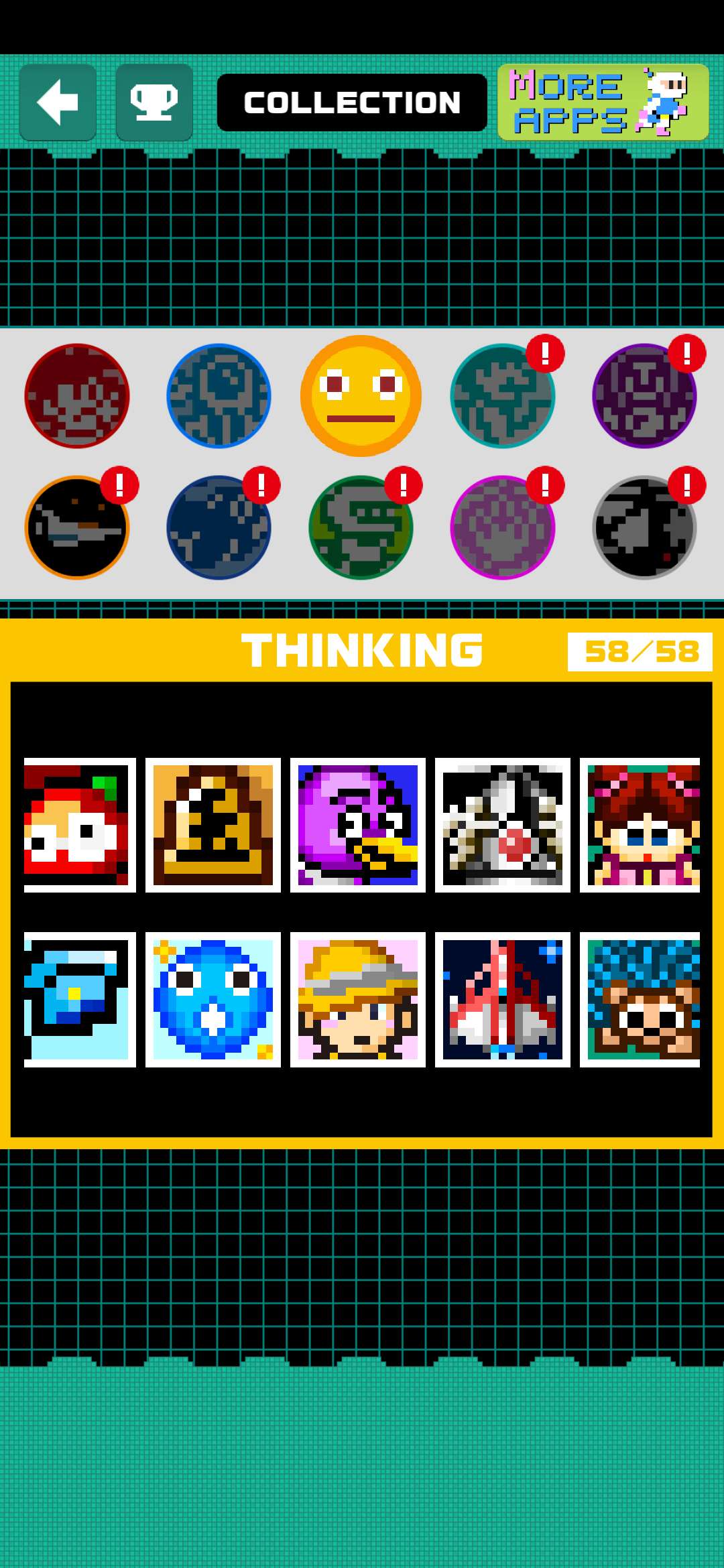Select the orange-rimmed black circle category
724x1568 pixels.
(x=76, y=528)
